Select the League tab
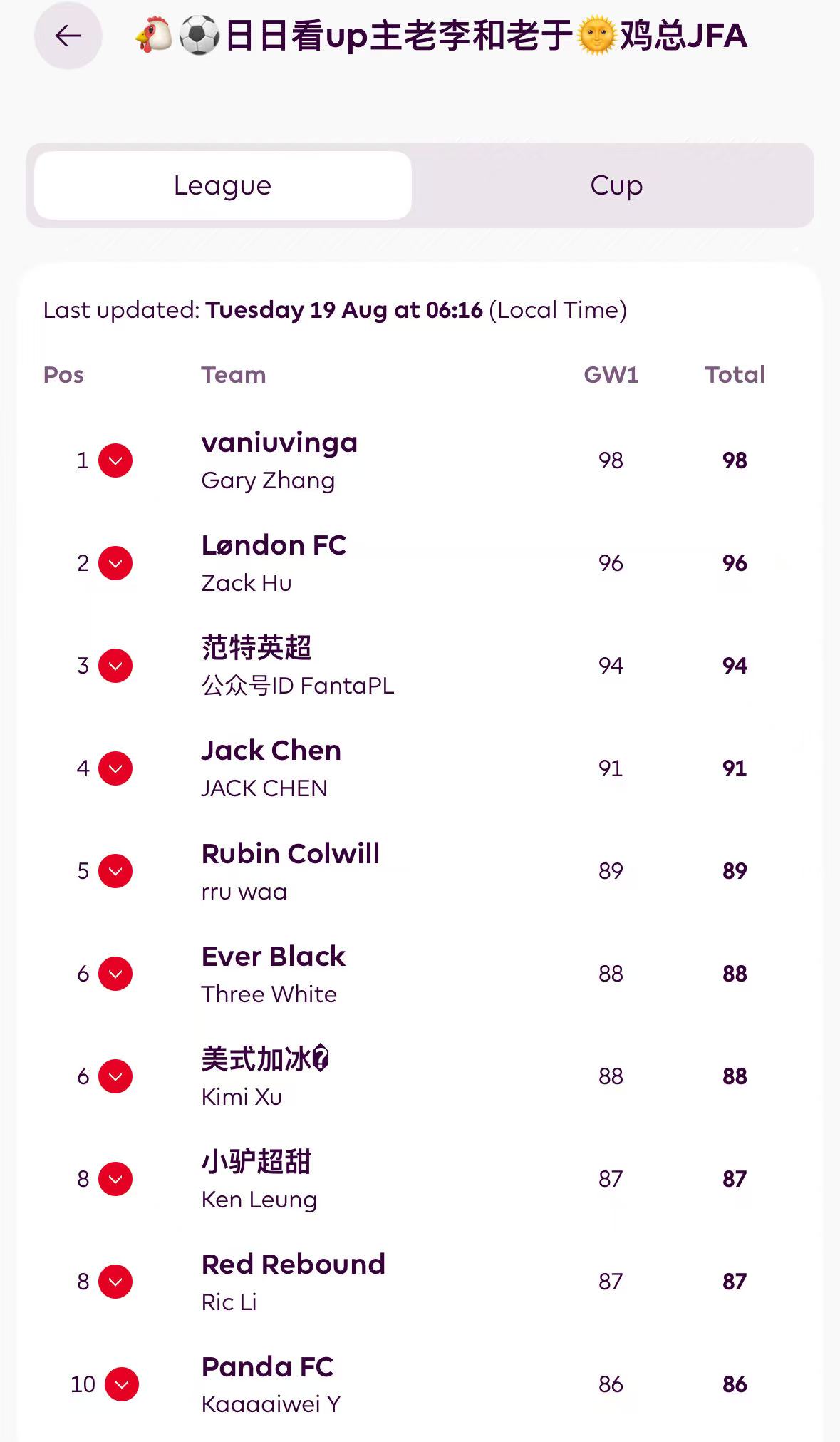Screen dimensions: 840x1442 point(223,185)
